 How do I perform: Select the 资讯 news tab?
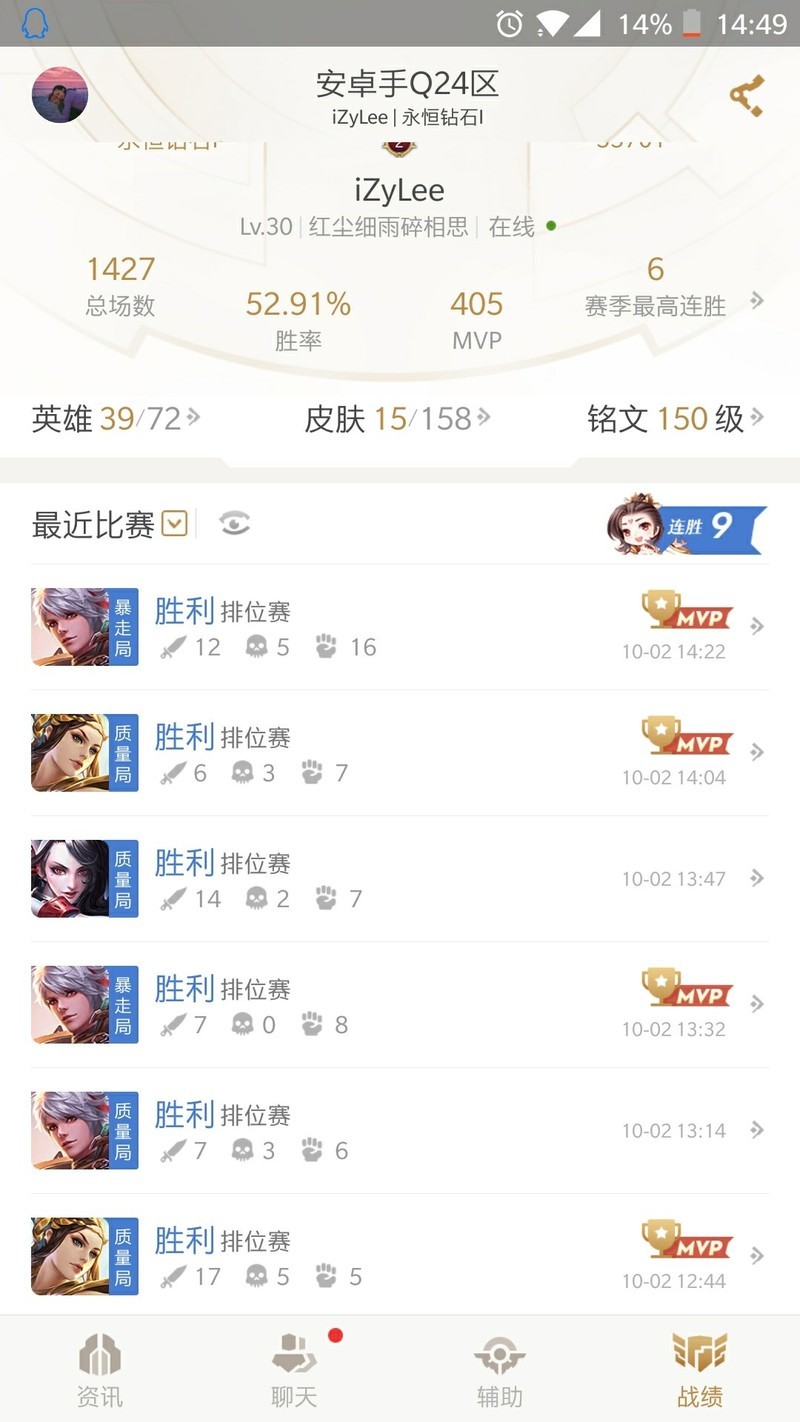coord(99,1367)
